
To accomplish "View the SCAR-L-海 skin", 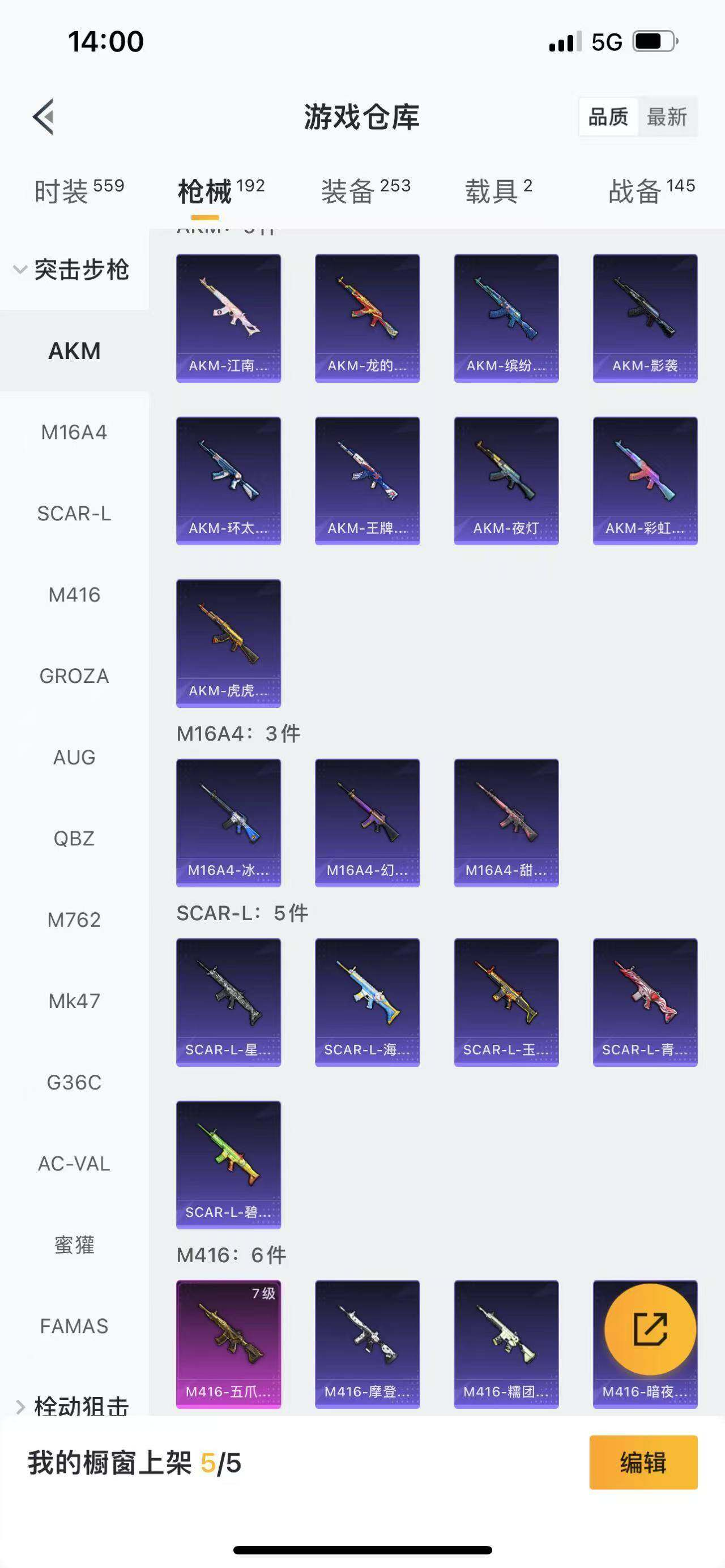I will point(367,1002).
